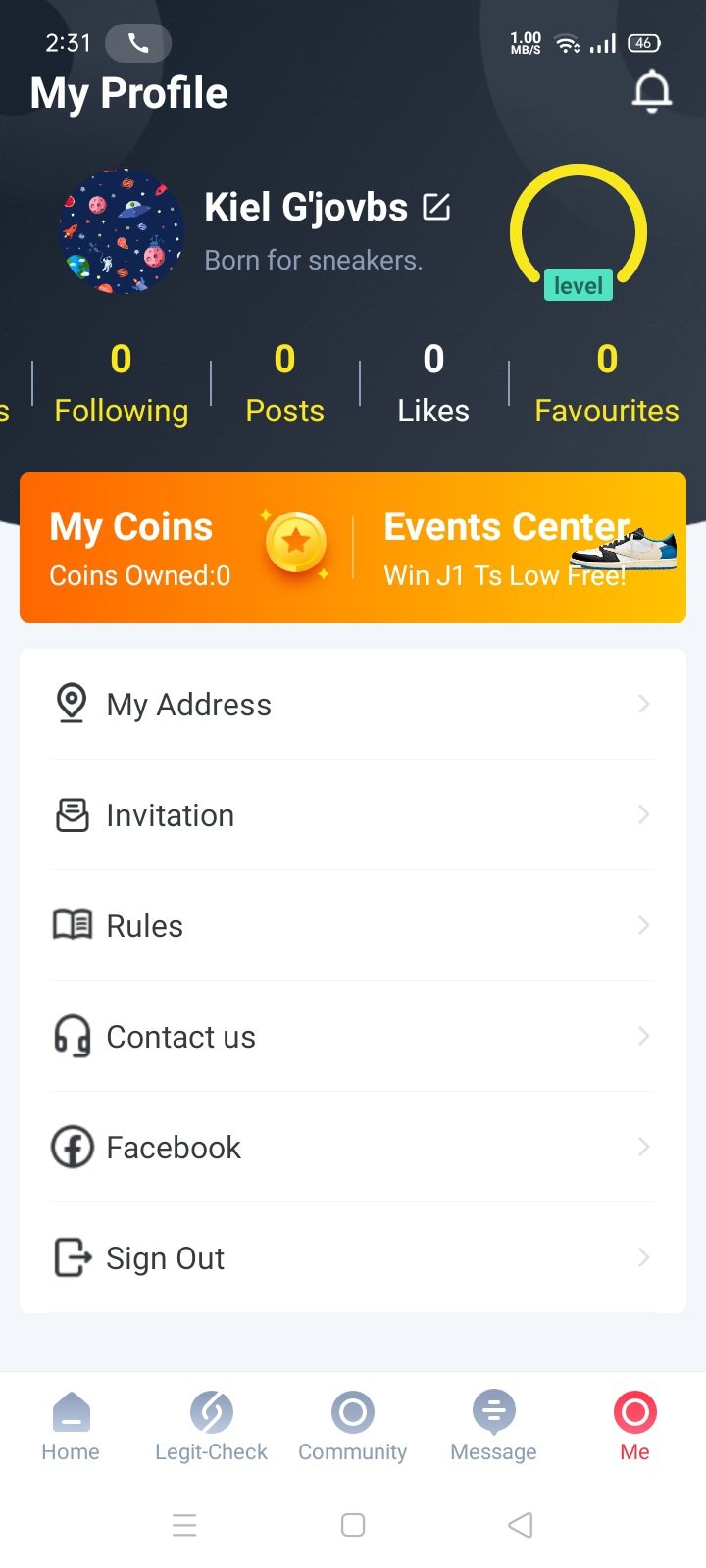Open My Address row

point(353,704)
